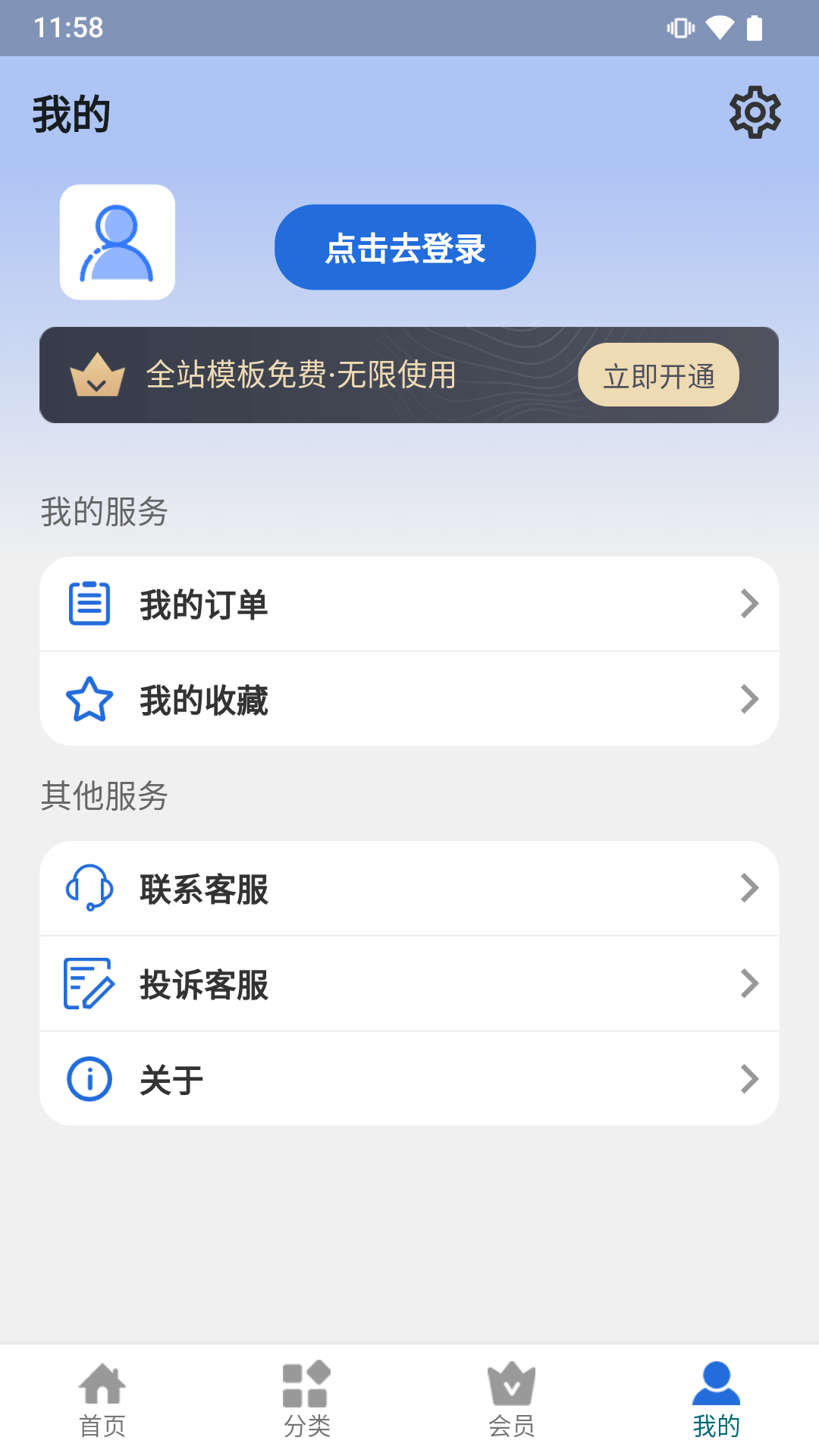Screen dimensions: 819x1456
Task: Switch to the 会员 tab
Action: (x=512, y=1403)
